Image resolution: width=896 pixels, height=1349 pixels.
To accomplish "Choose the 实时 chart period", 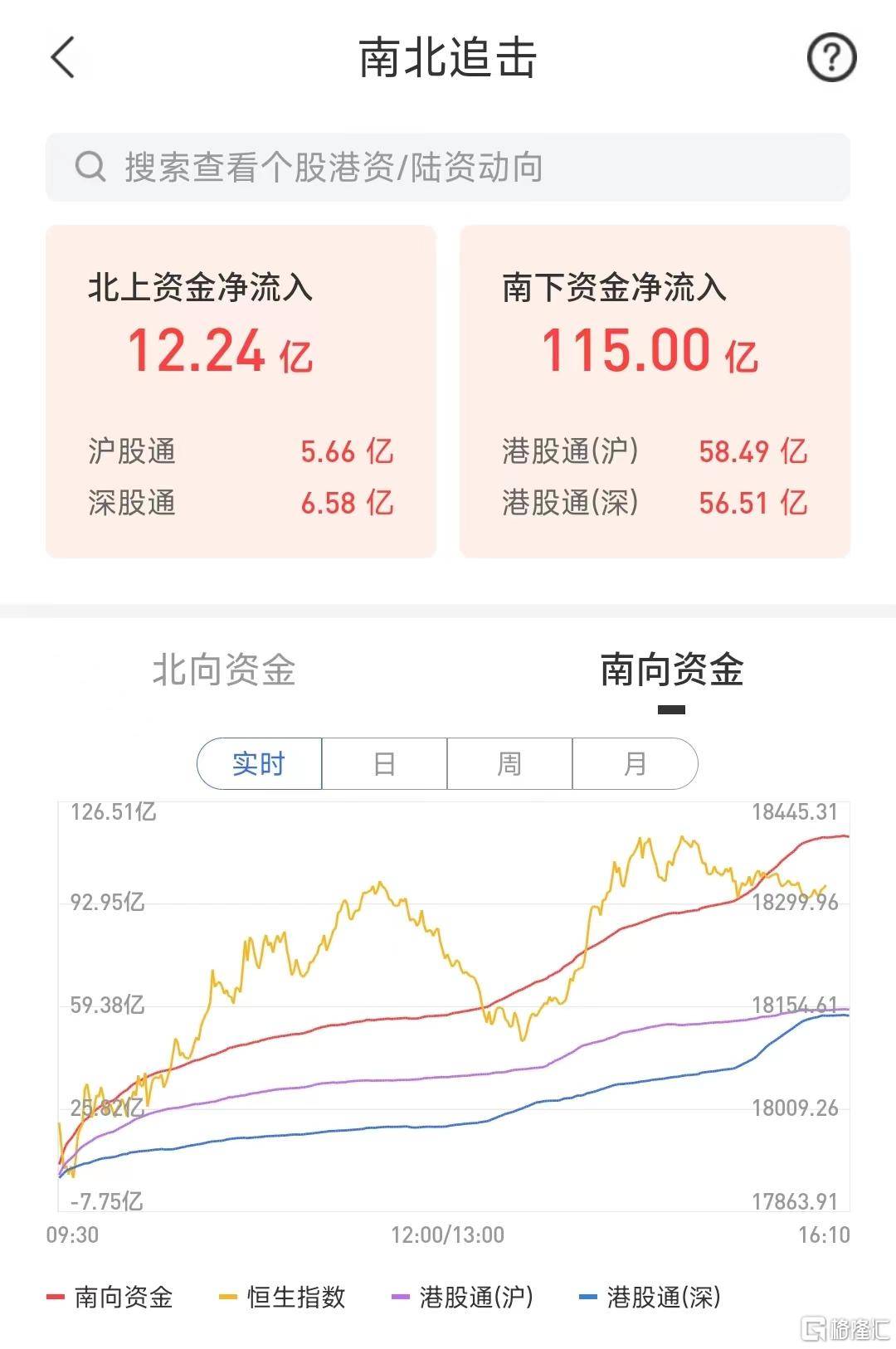I will tap(259, 763).
